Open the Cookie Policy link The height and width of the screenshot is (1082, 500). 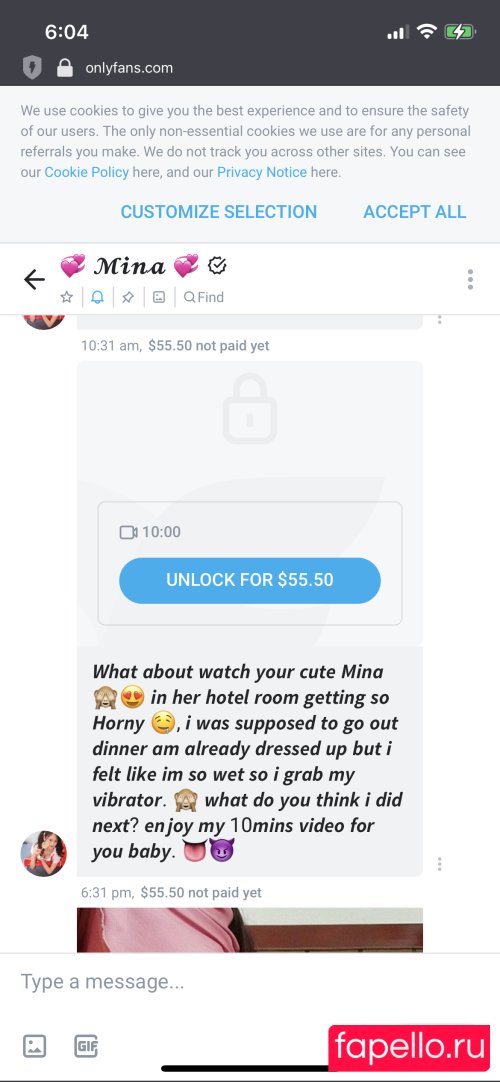(86, 172)
